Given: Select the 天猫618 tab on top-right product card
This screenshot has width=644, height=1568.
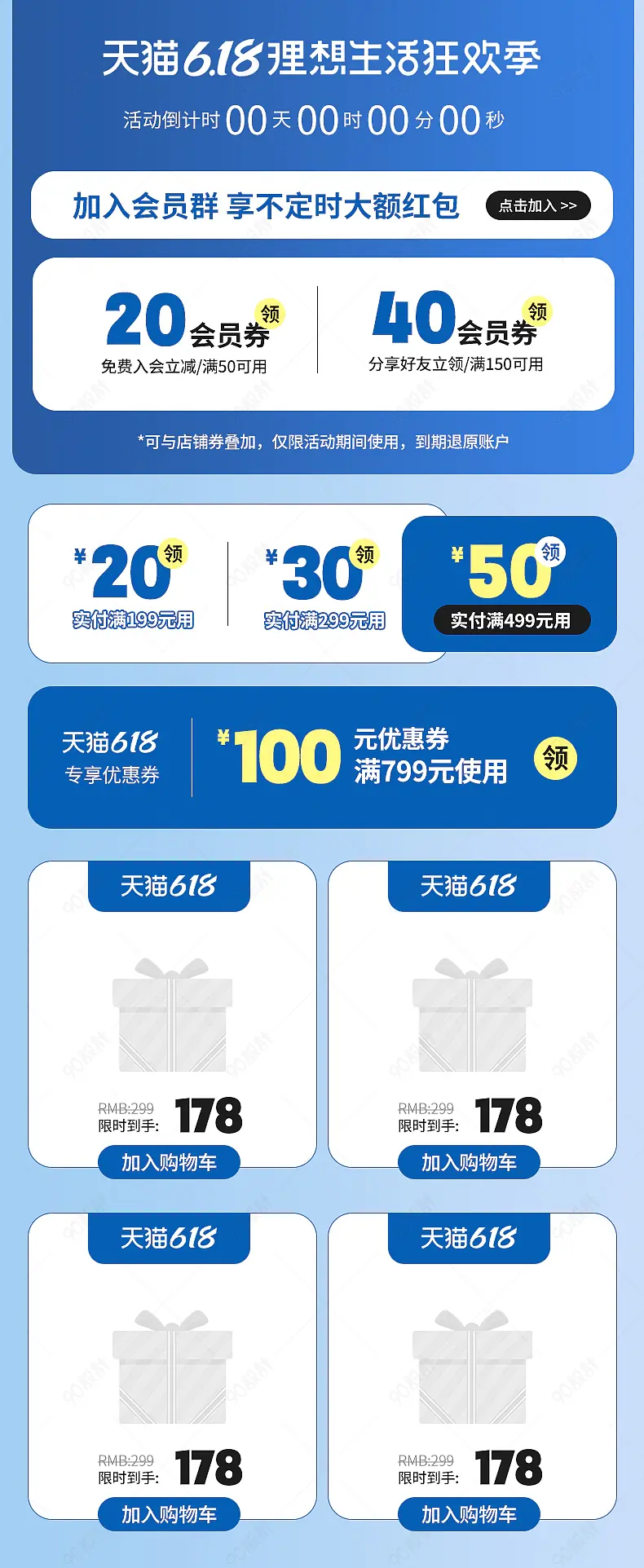Looking at the screenshot, I should (468, 886).
